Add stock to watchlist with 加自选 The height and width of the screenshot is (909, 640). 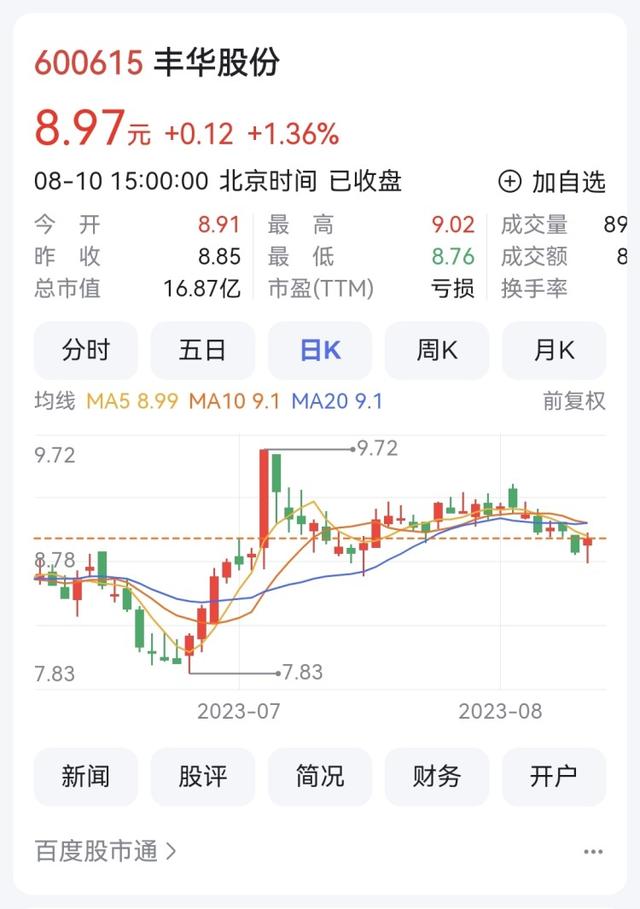point(553,181)
